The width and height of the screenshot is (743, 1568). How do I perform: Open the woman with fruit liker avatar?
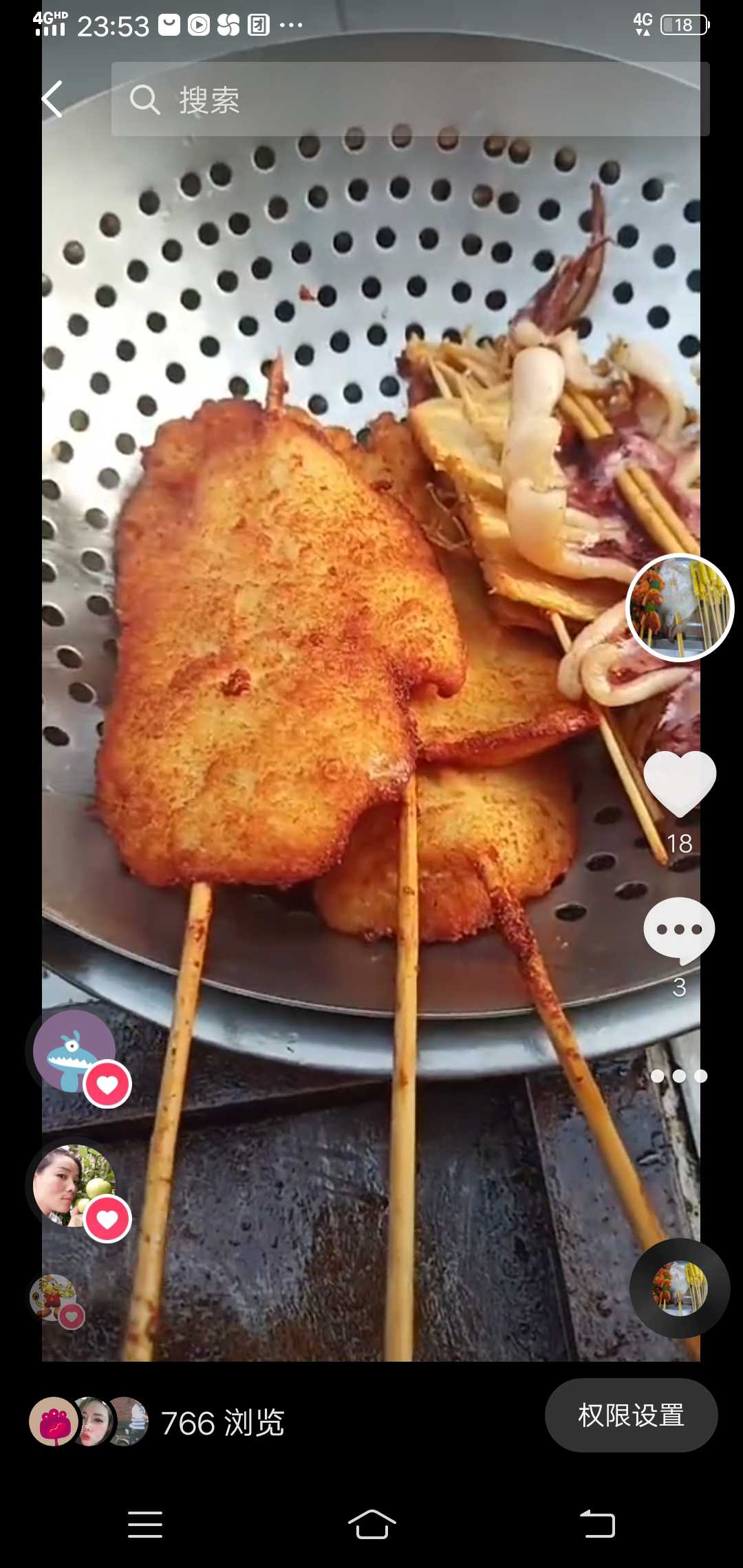[74, 1186]
